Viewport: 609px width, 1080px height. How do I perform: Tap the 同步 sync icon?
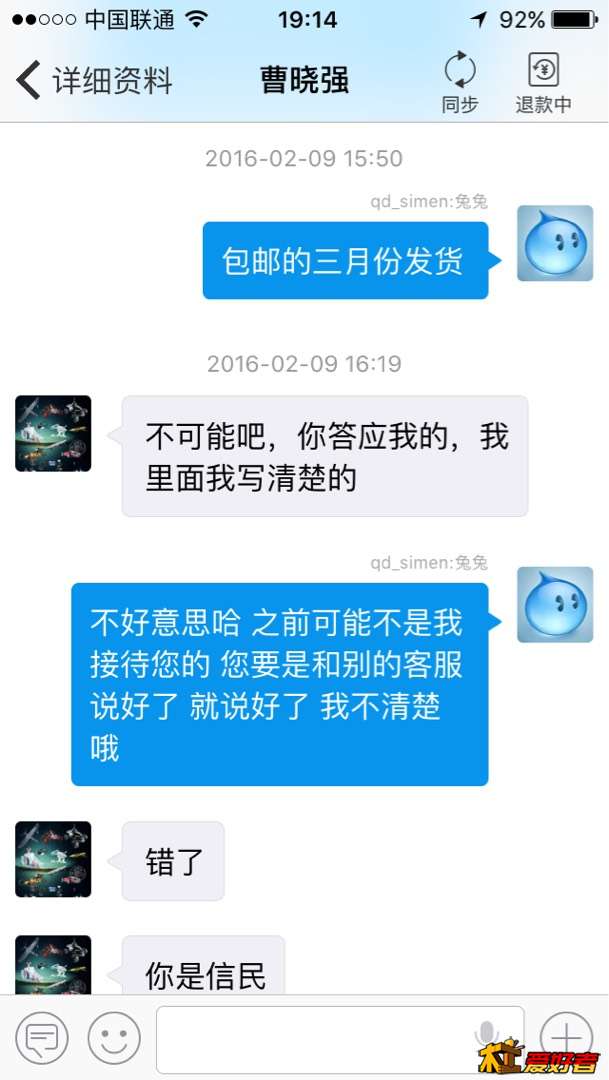tap(460, 82)
